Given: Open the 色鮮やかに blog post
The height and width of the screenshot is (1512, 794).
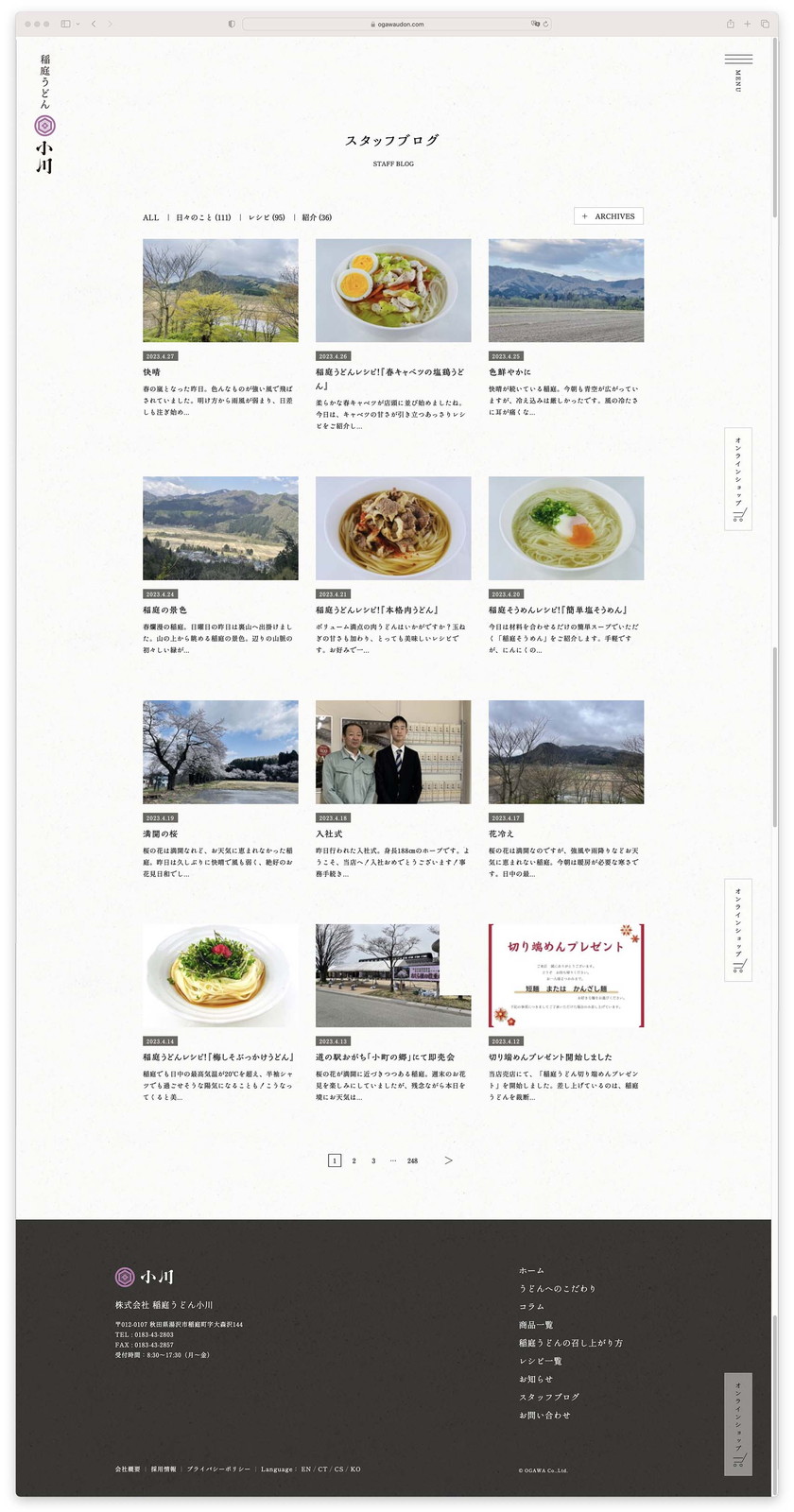Looking at the screenshot, I should tap(509, 372).
